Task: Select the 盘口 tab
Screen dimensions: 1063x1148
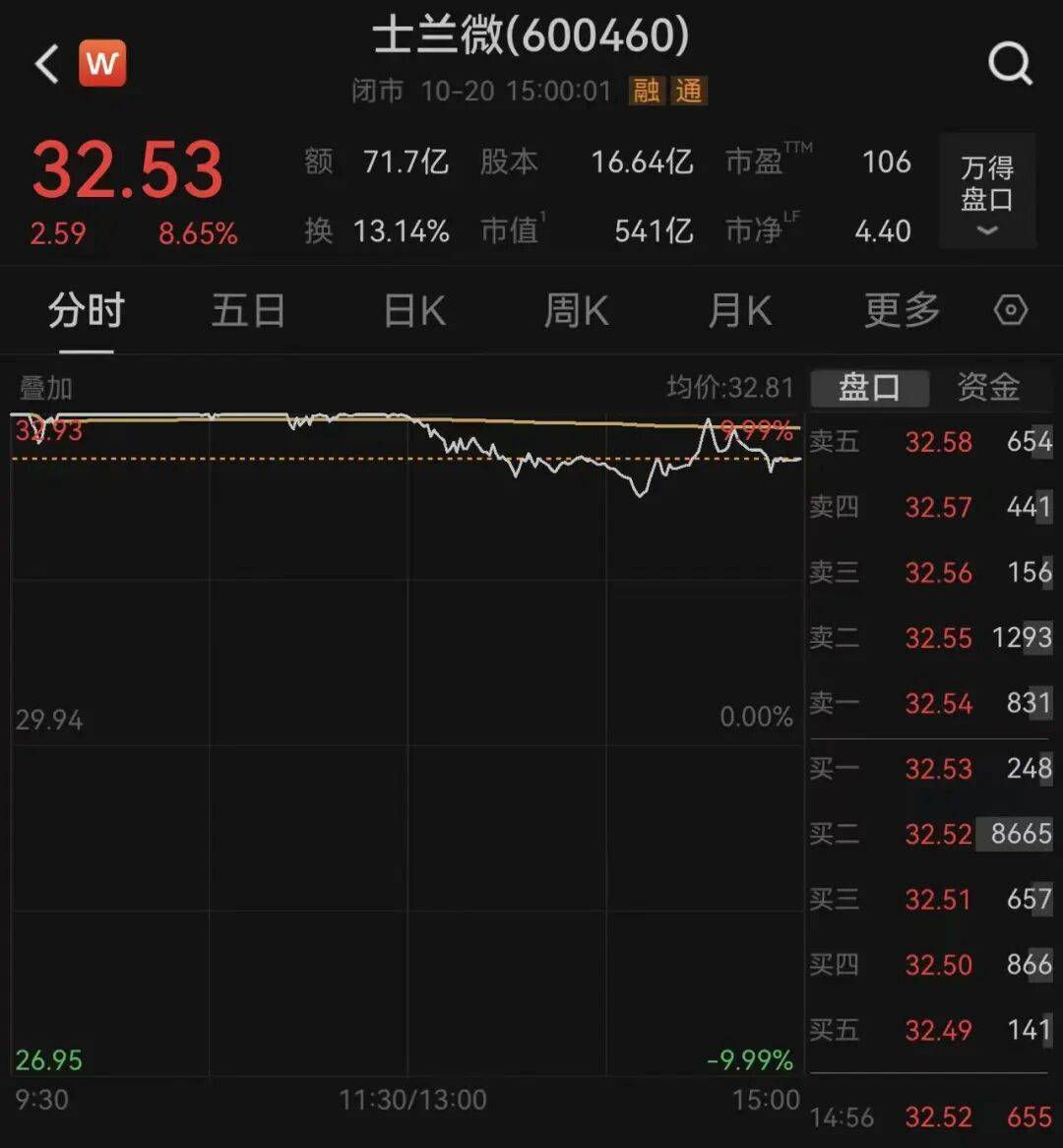Action: (869, 388)
